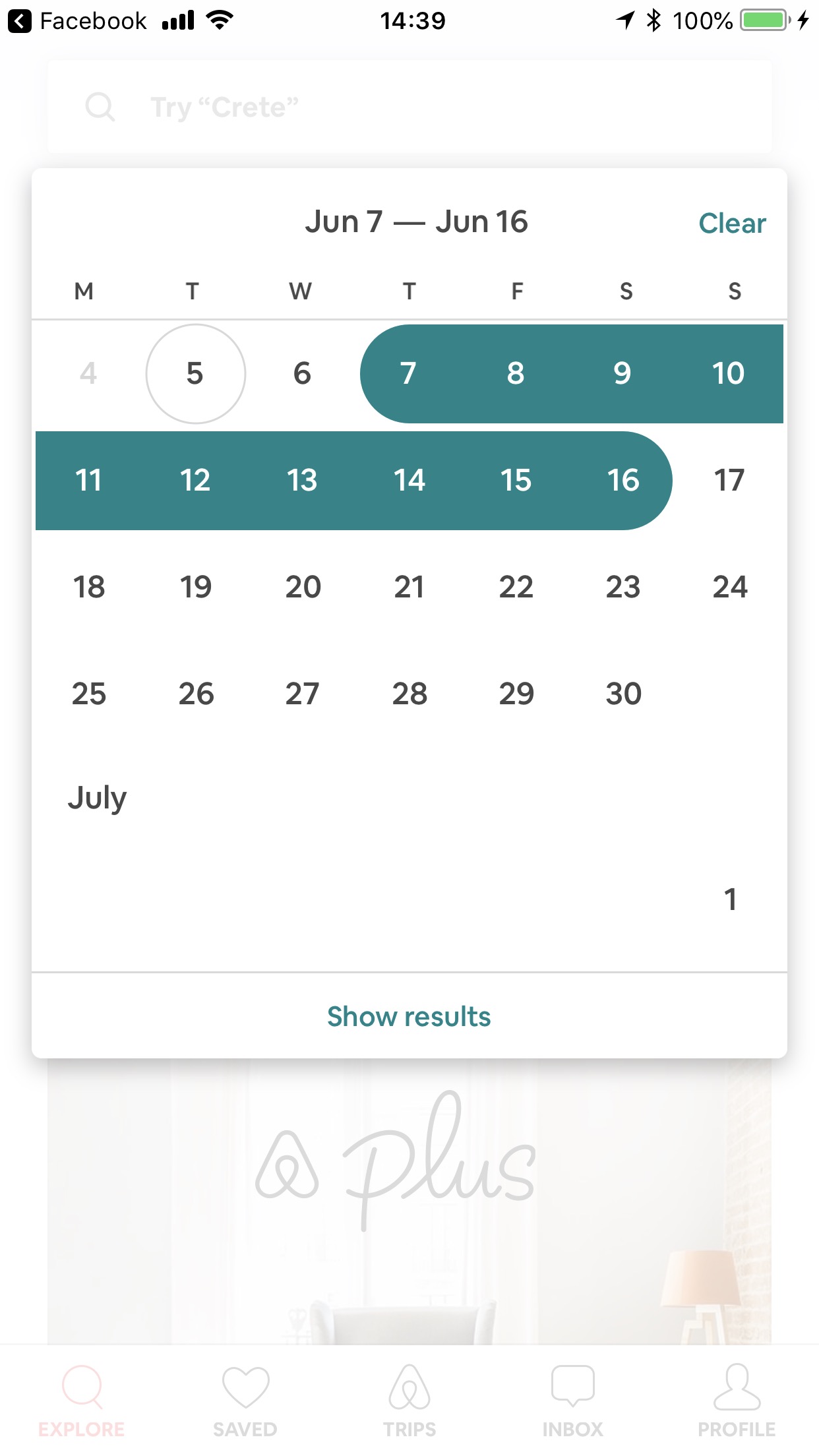Pick June 24 date
Viewport: 819px width, 1456px height.
coord(729,587)
